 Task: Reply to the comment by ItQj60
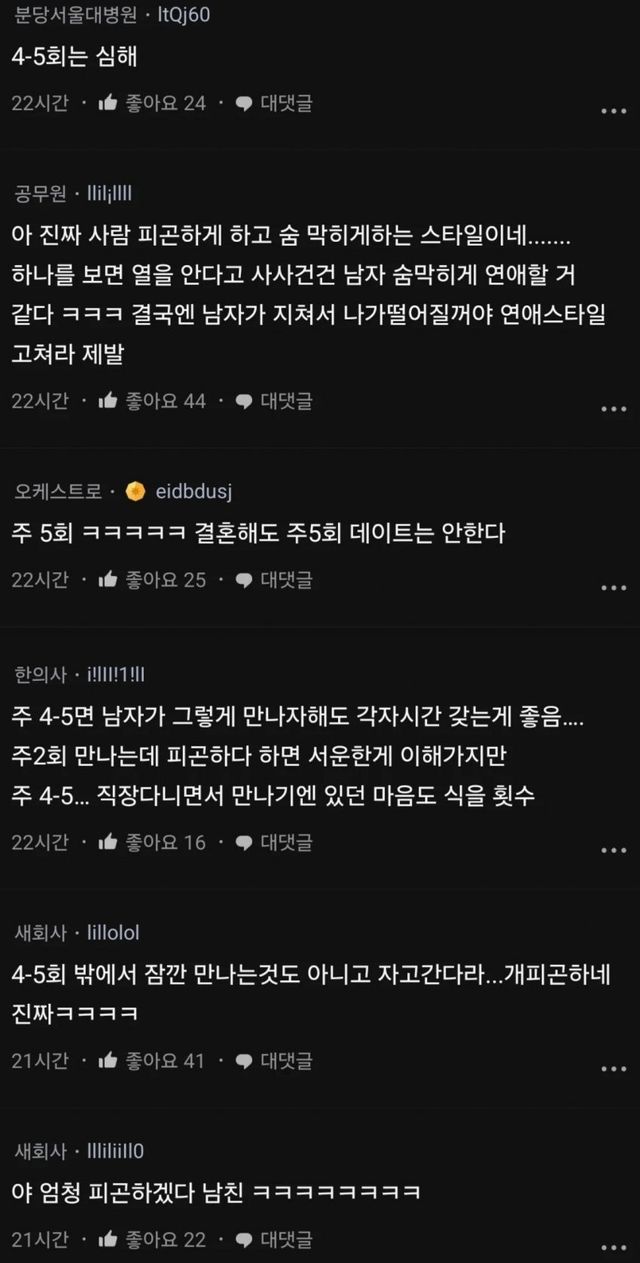pos(273,103)
